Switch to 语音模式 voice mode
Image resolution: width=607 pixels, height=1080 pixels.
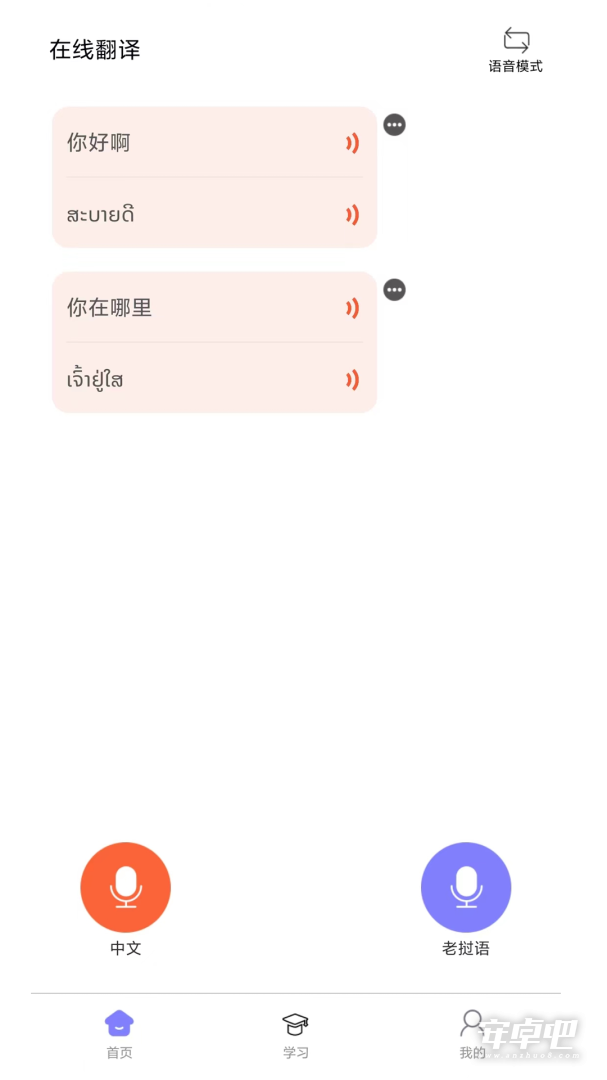pos(515,50)
